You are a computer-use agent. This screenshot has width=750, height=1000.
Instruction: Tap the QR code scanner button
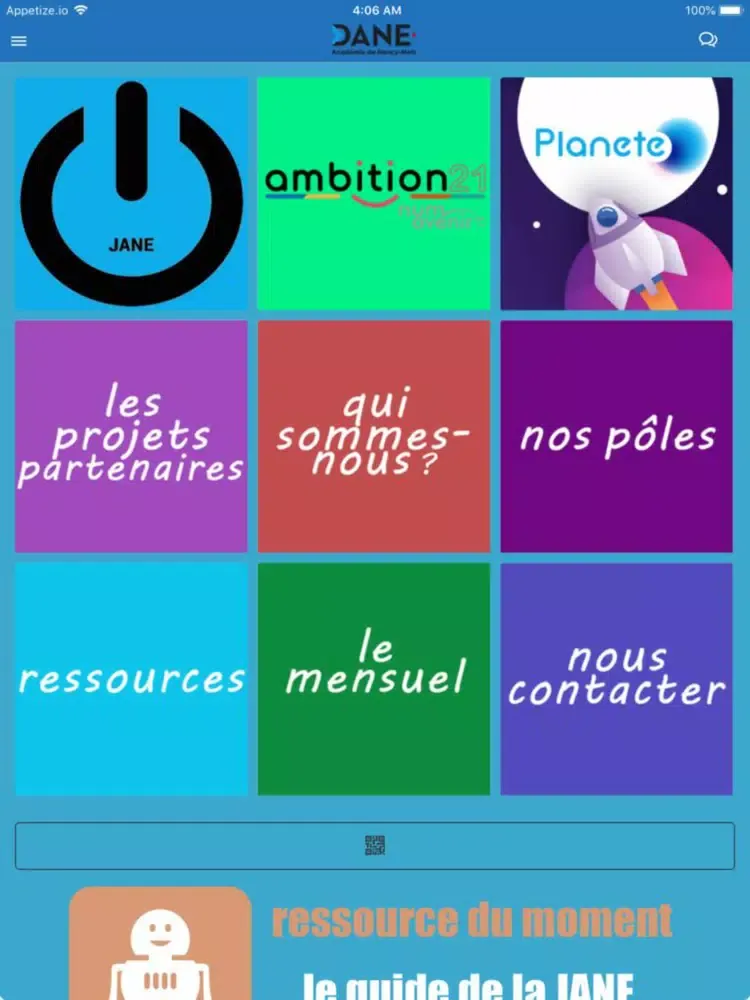[x=375, y=846]
